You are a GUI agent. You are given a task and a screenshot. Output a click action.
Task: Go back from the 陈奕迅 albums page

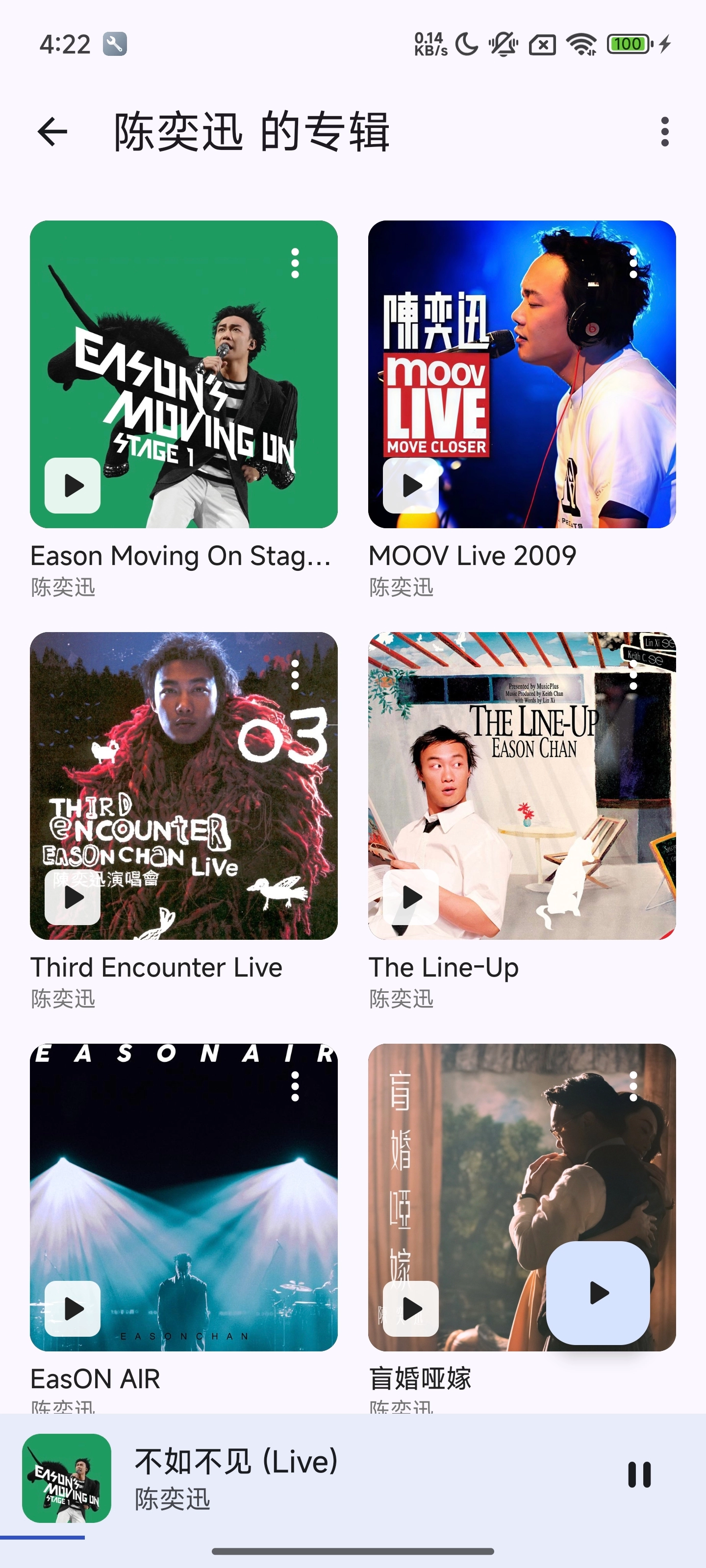pyautogui.click(x=52, y=132)
